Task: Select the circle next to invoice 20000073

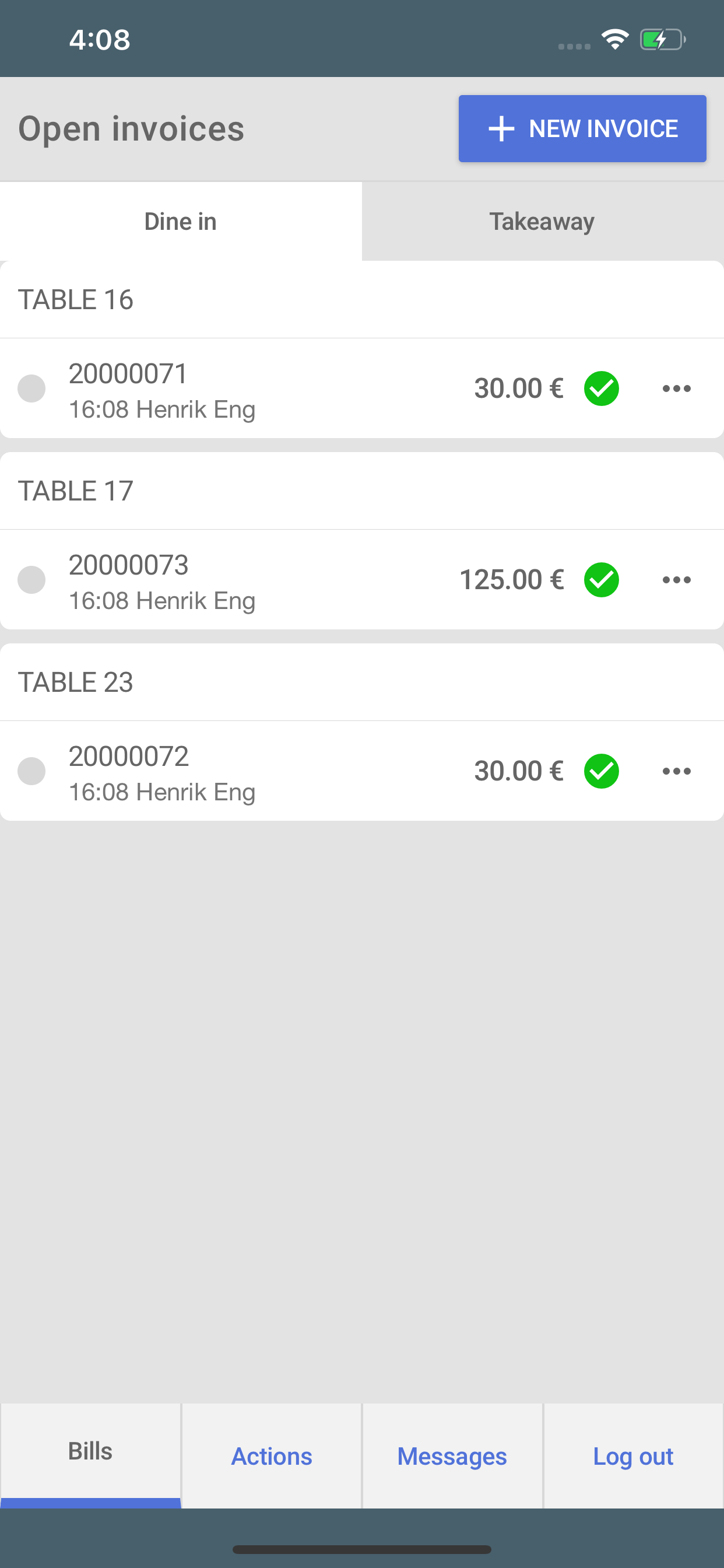Action: (x=31, y=579)
